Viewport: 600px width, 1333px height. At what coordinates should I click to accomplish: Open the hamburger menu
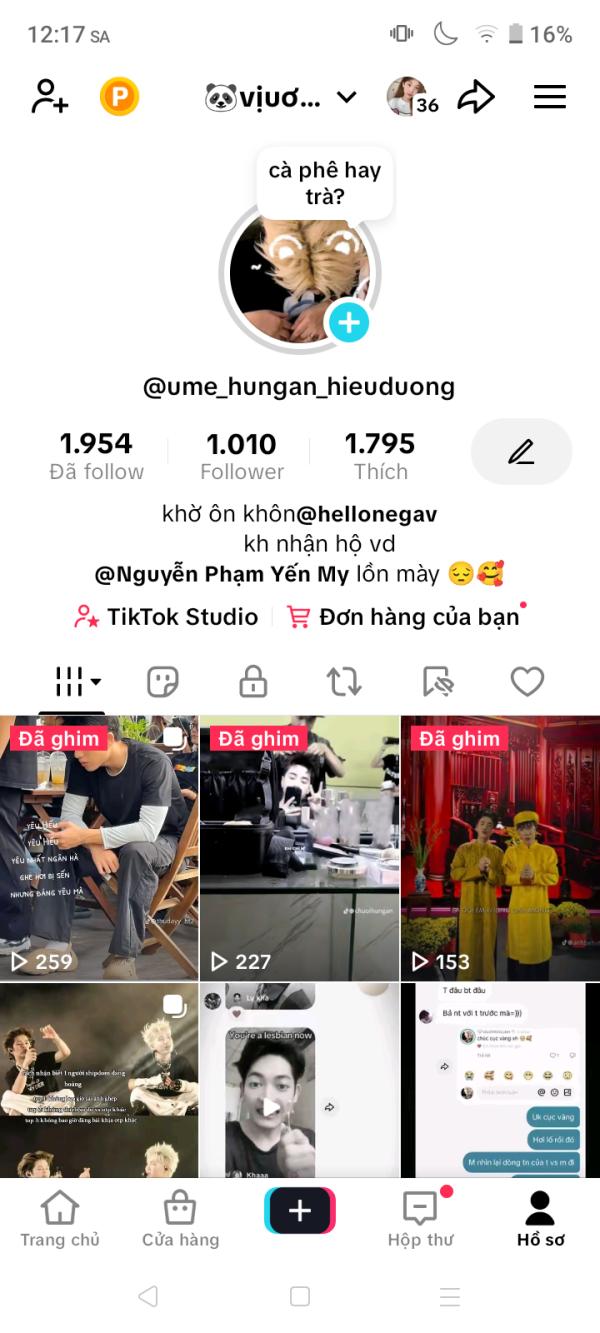[x=550, y=97]
